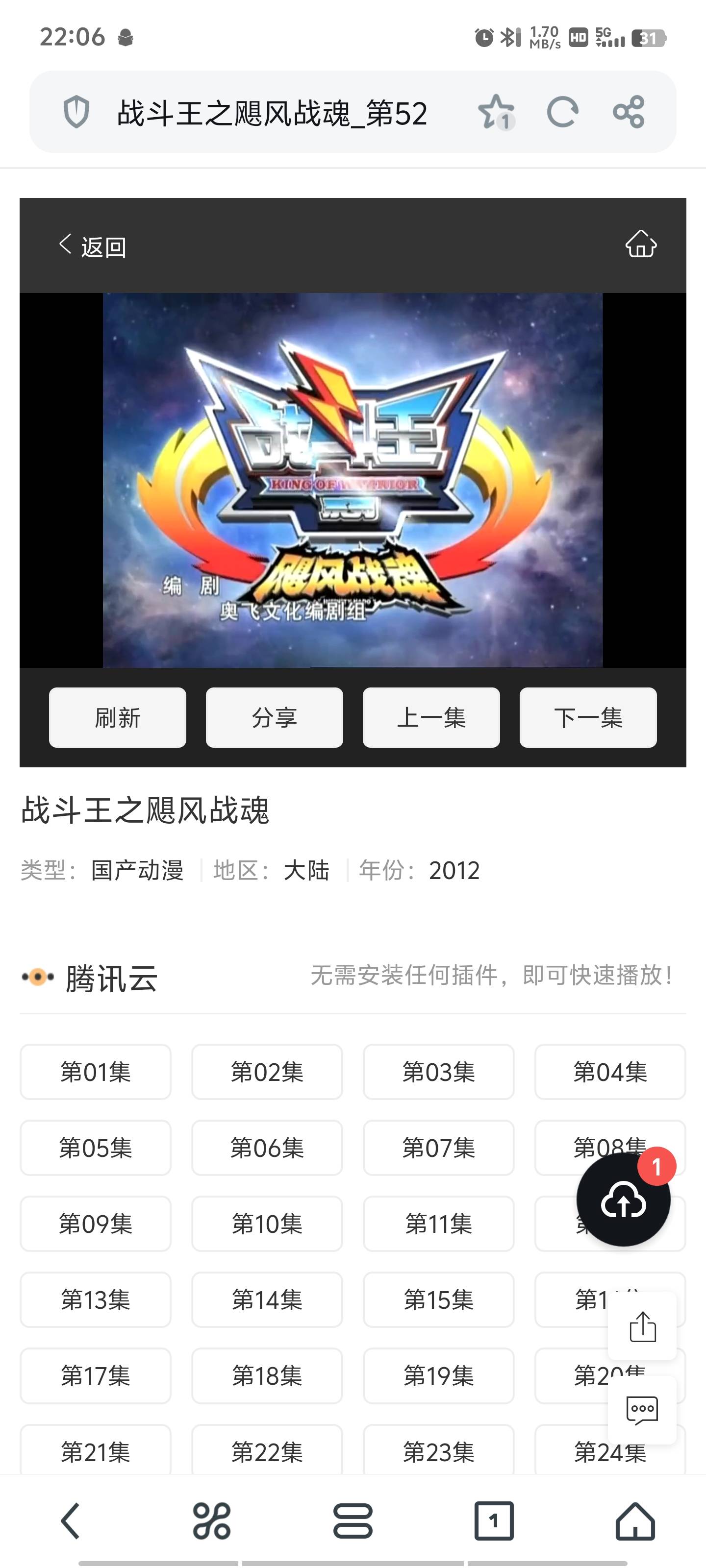Open the home icon above the video
This screenshot has width=706, height=1568.
tap(641, 245)
